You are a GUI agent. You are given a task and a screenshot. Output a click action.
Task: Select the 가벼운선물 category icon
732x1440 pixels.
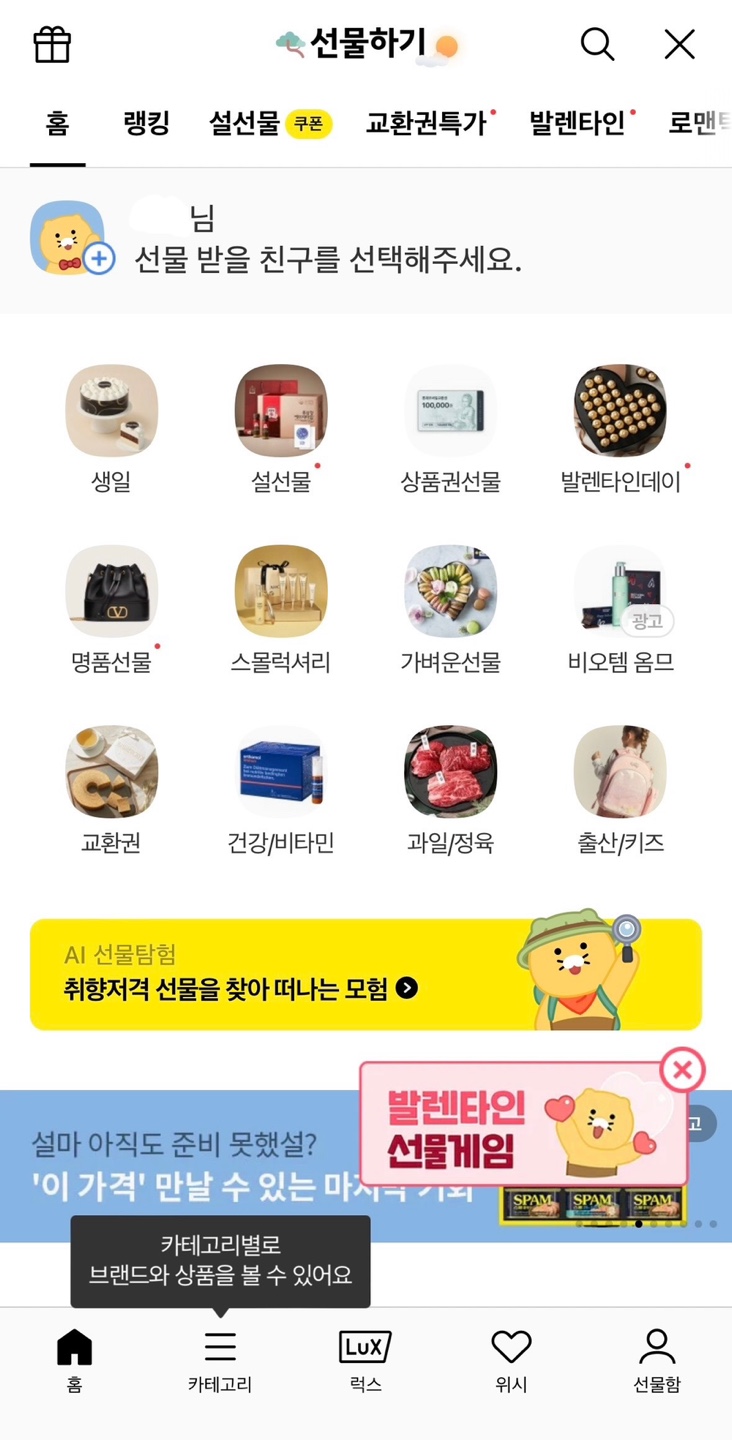450,591
